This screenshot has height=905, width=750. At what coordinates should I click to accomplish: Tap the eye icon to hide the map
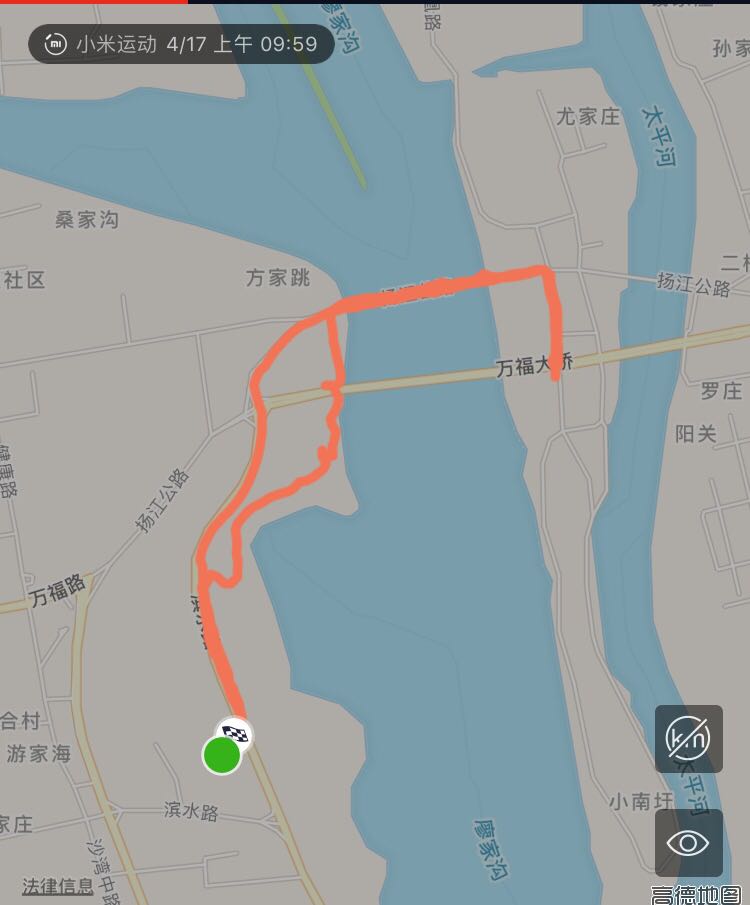(x=688, y=843)
